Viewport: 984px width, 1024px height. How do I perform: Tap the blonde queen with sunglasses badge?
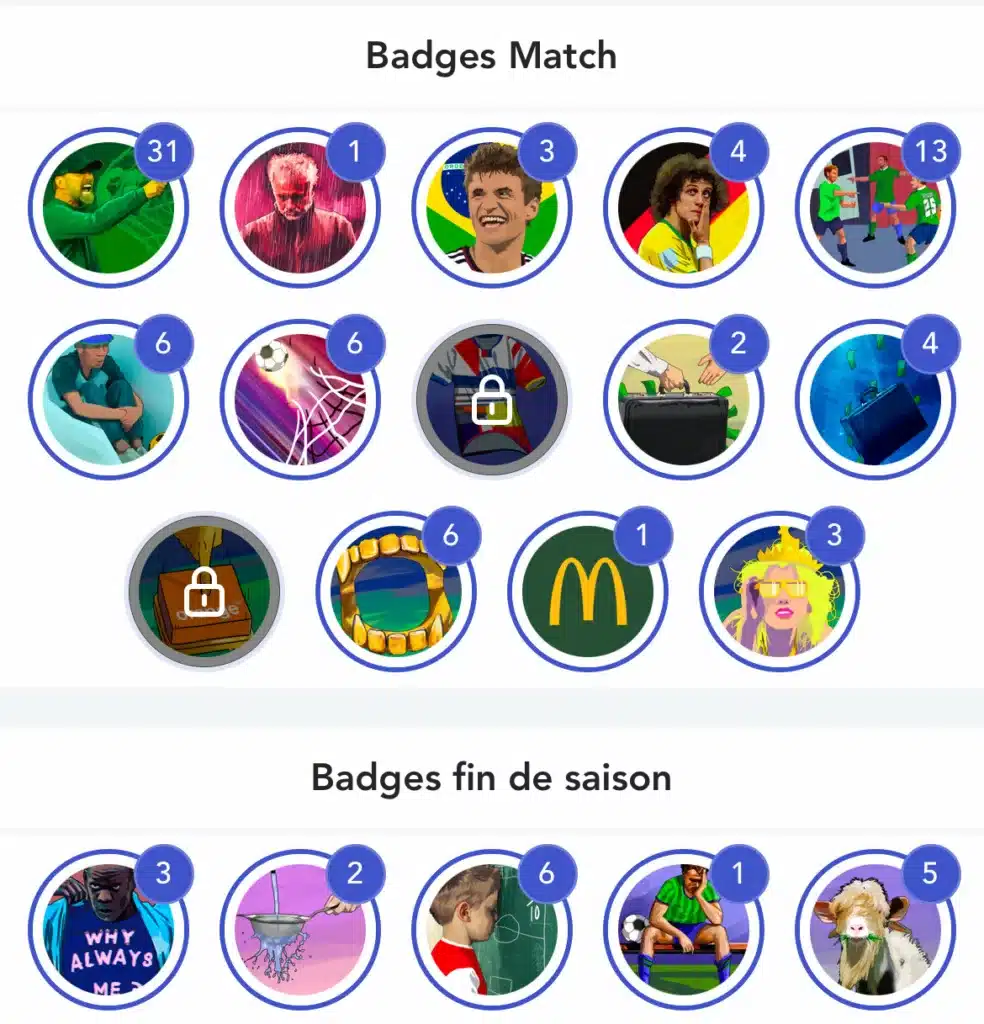780,591
